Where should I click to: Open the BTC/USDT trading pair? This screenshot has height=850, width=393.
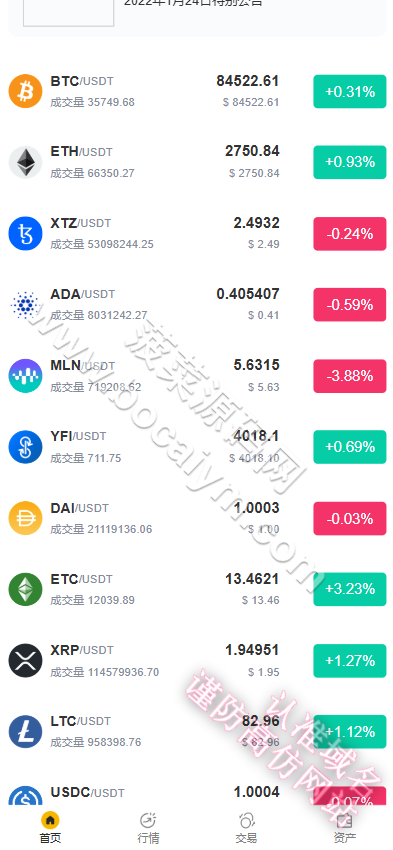point(197,91)
